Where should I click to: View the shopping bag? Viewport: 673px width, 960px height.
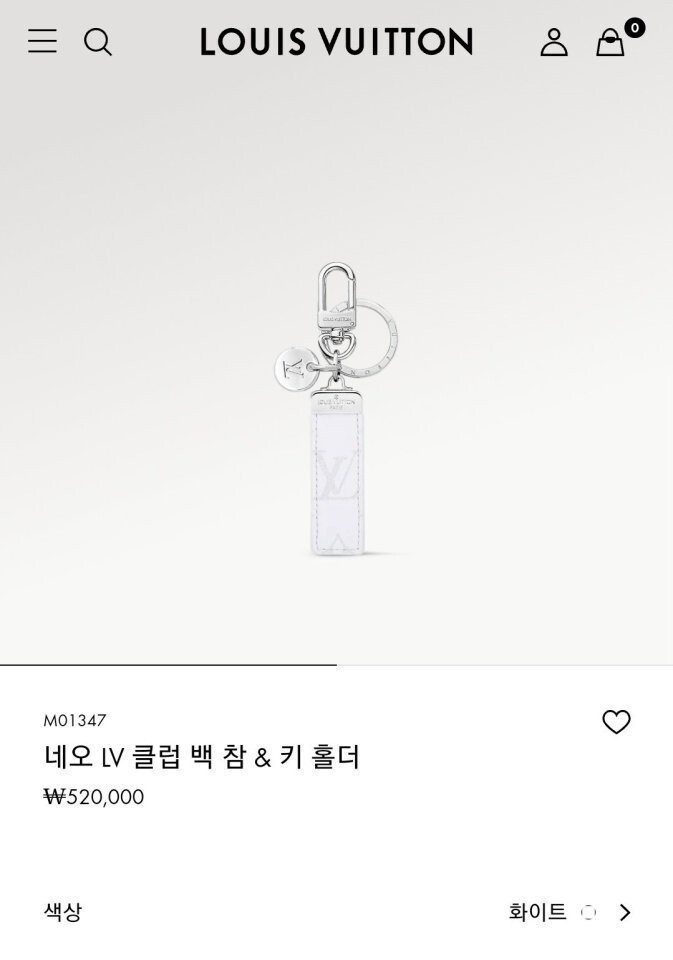tap(610, 42)
